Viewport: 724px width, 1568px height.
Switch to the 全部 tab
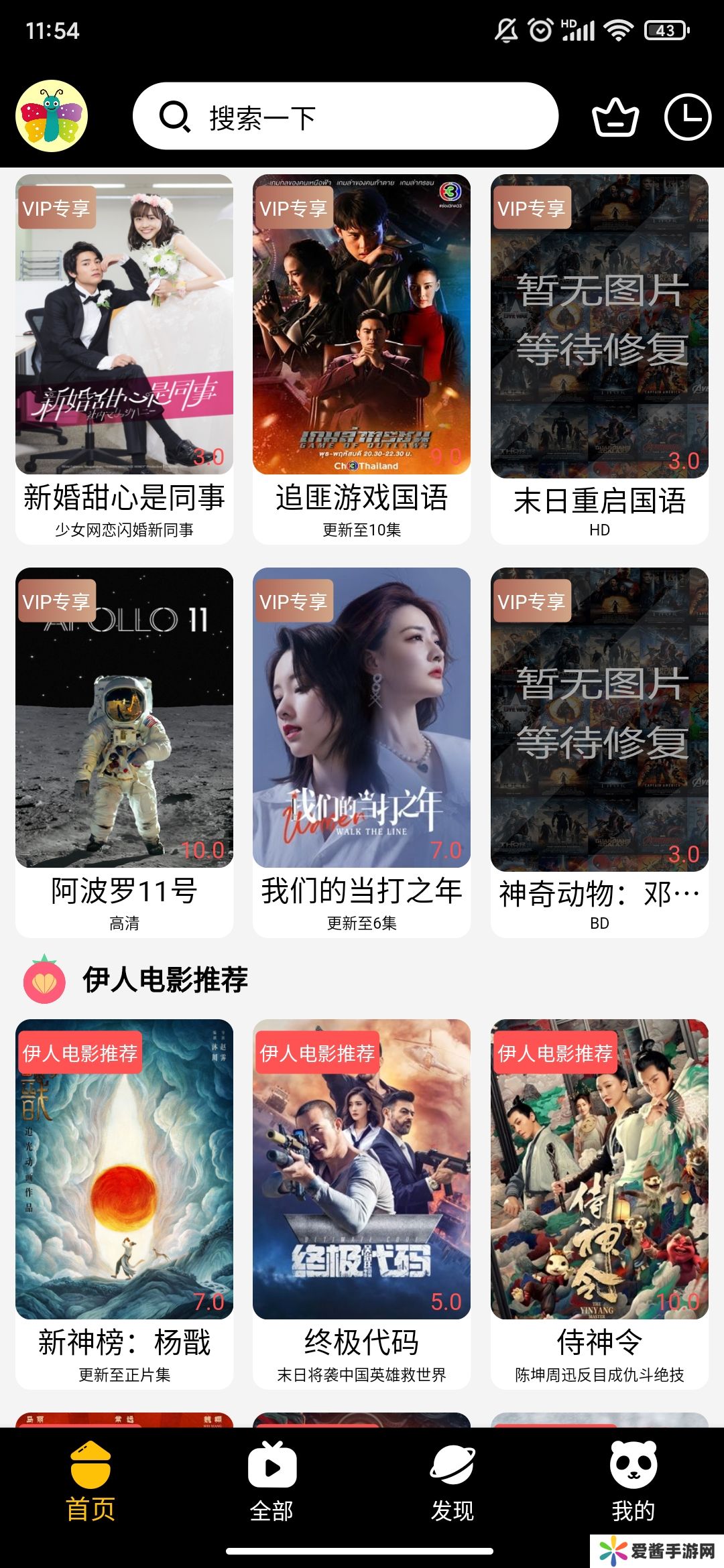(x=271, y=1481)
